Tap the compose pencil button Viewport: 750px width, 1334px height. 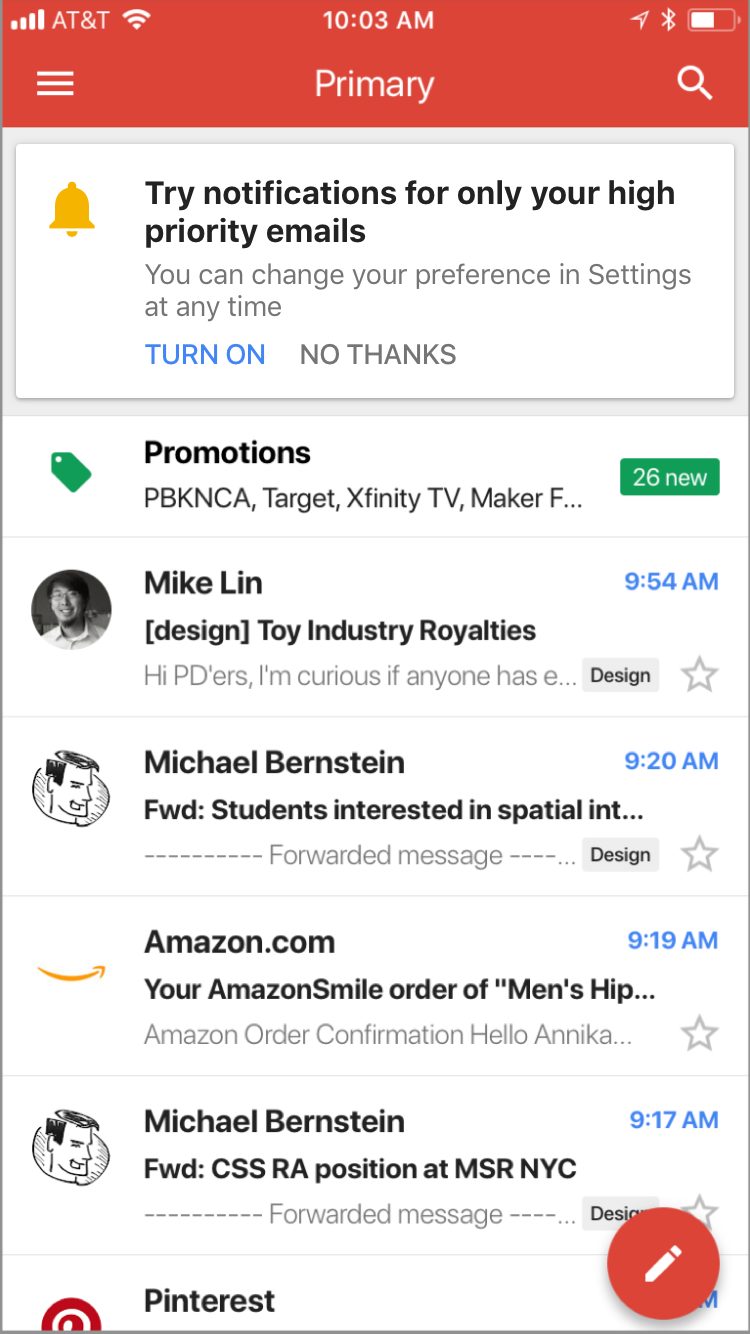click(x=663, y=1262)
